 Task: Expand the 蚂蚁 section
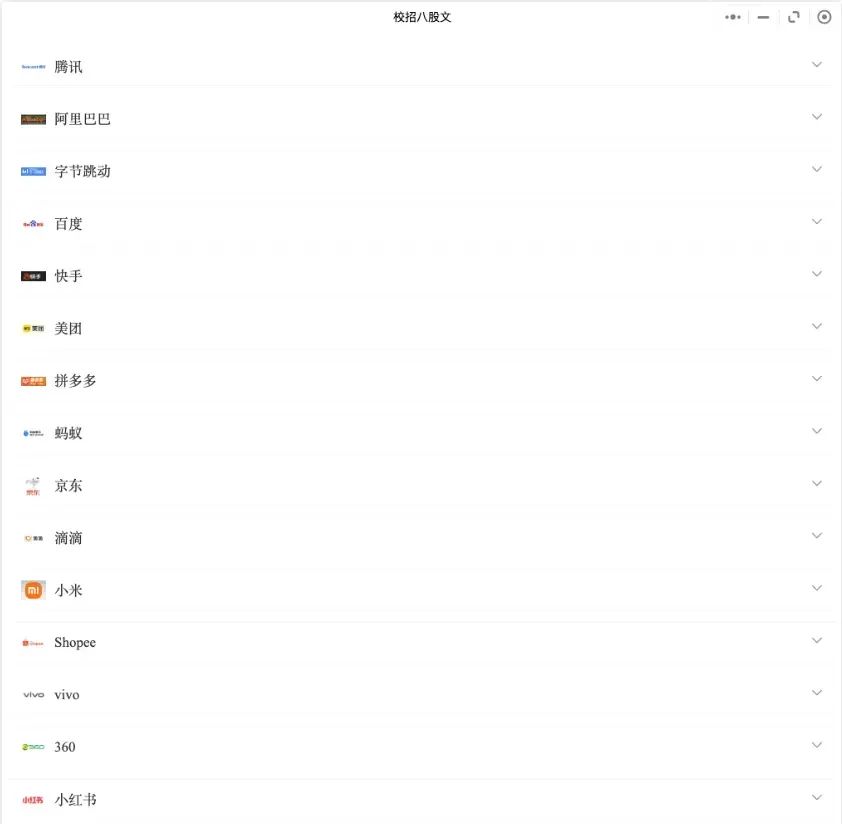[x=816, y=431]
